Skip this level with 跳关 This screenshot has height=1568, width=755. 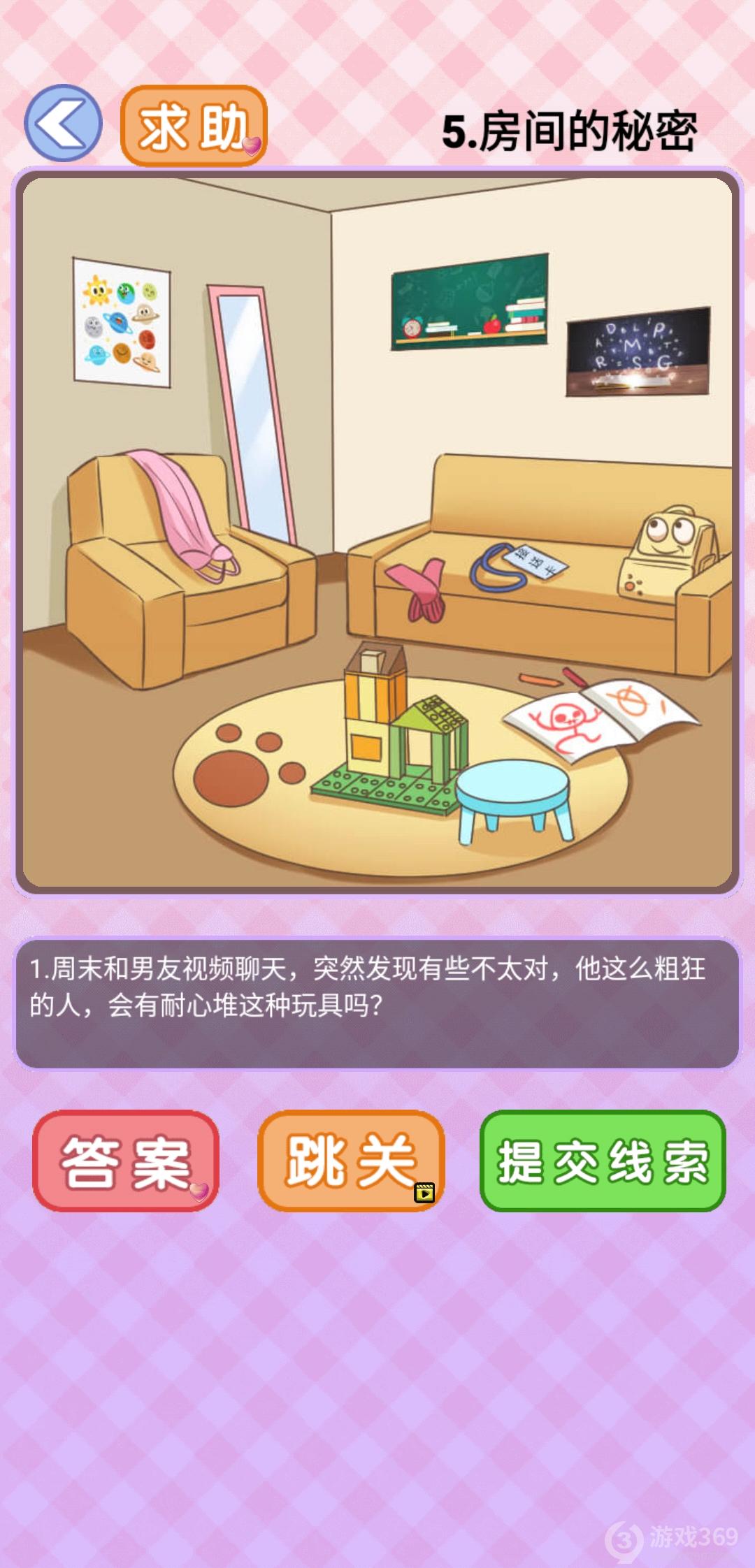tap(351, 1161)
